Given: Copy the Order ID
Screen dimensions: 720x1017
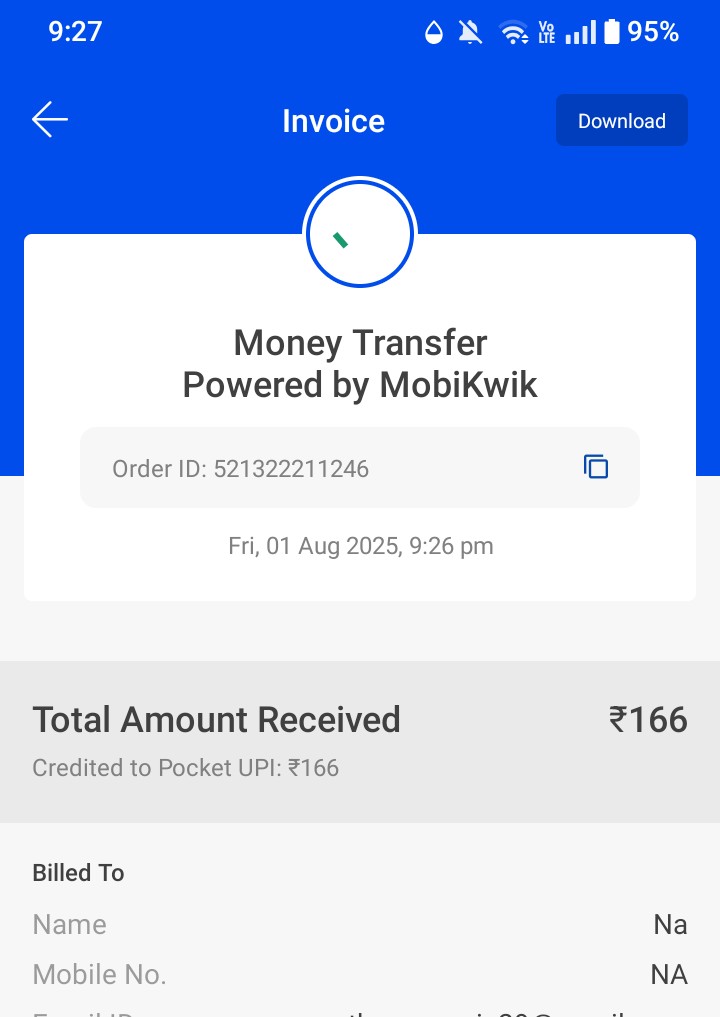Looking at the screenshot, I should [596, 467].
